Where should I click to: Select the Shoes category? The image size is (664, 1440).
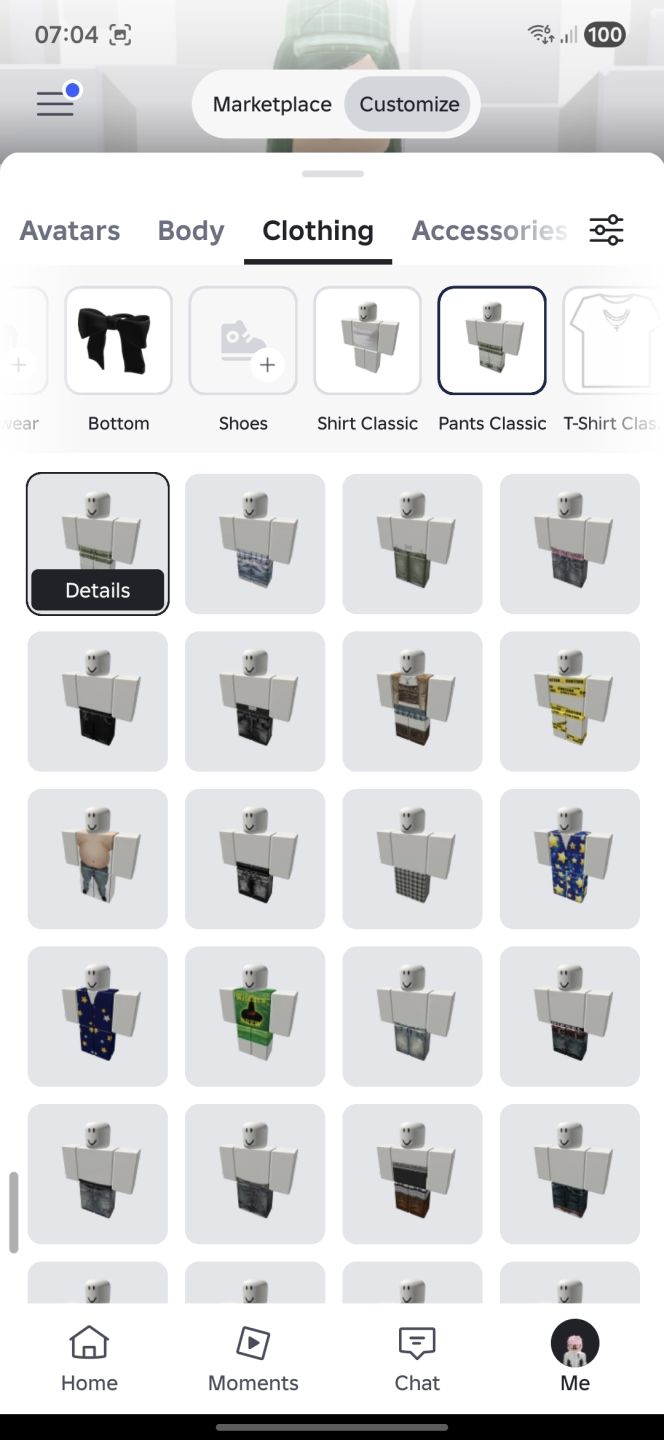coord(243,360)
